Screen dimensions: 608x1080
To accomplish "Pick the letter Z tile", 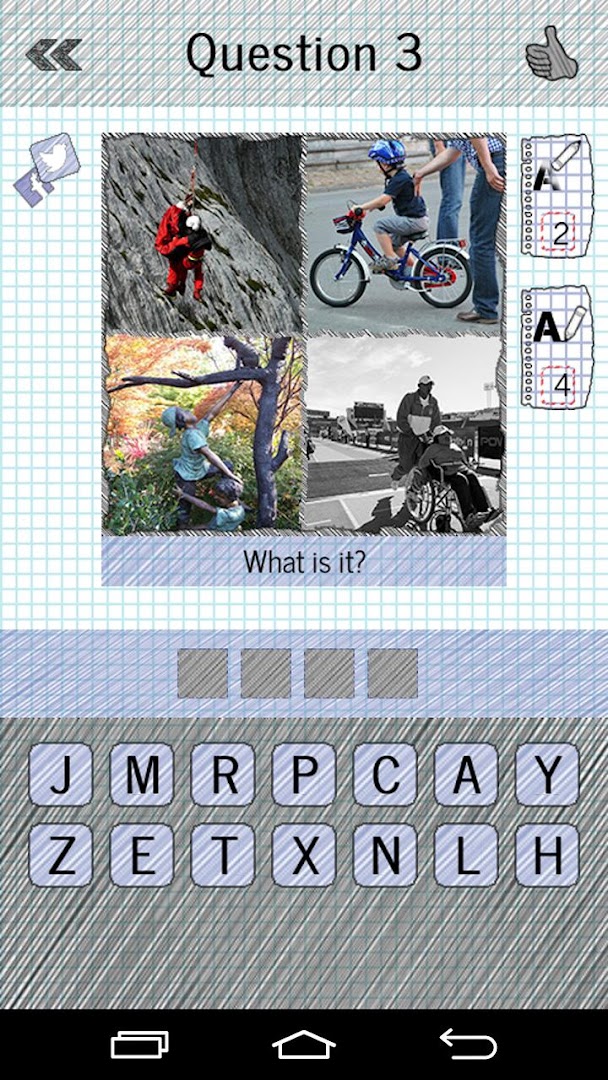I will [61, 856].
